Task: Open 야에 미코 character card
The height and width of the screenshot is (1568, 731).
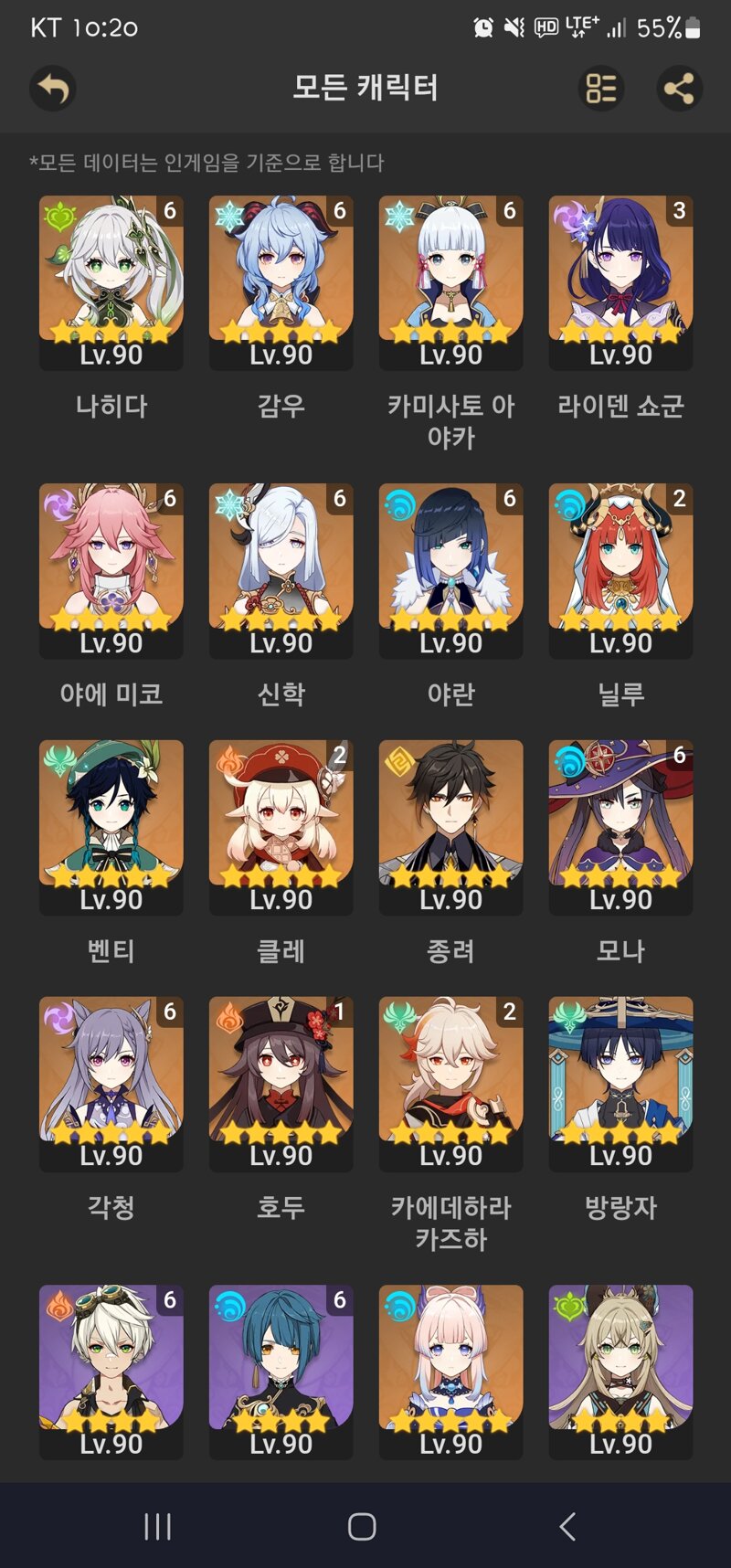Action: pos(111,571)
